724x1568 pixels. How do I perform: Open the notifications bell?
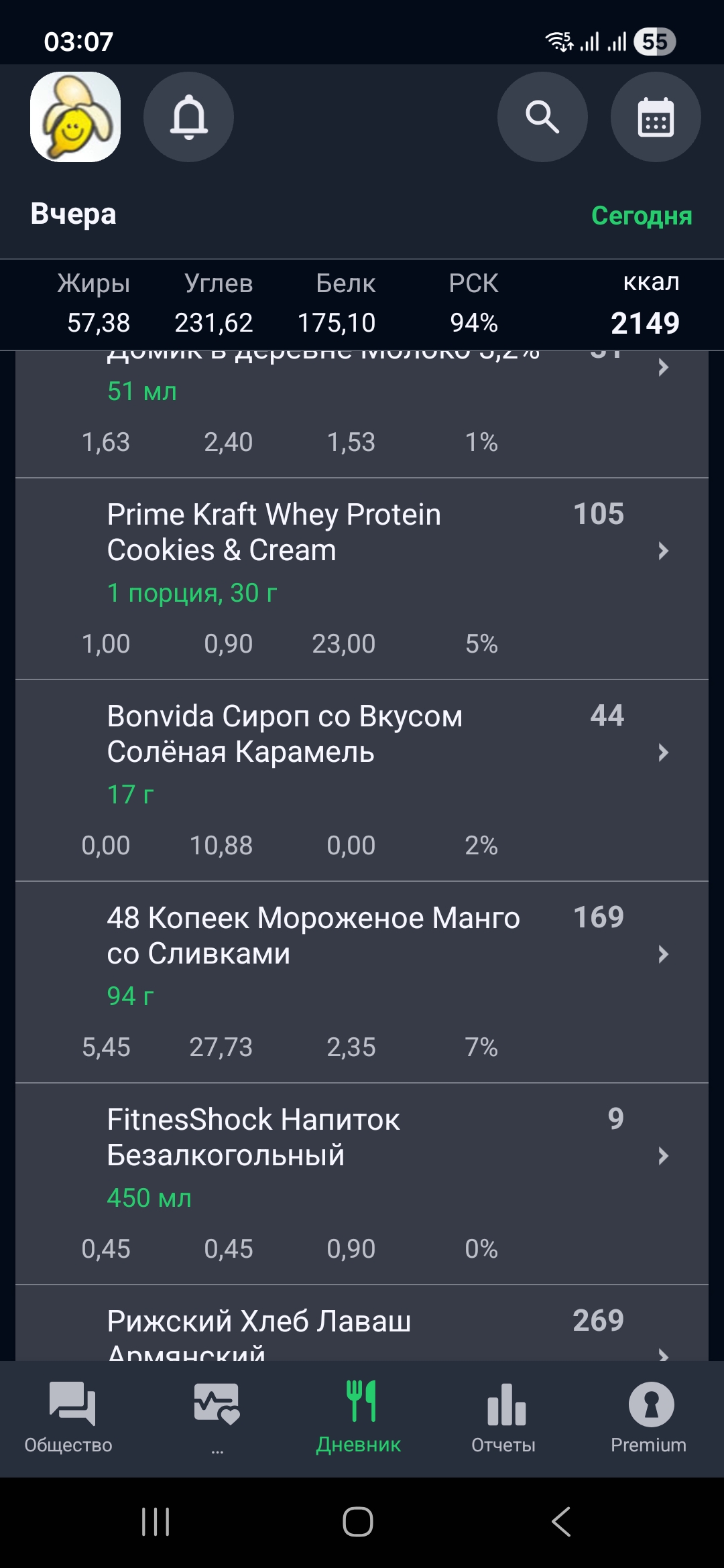188,117
